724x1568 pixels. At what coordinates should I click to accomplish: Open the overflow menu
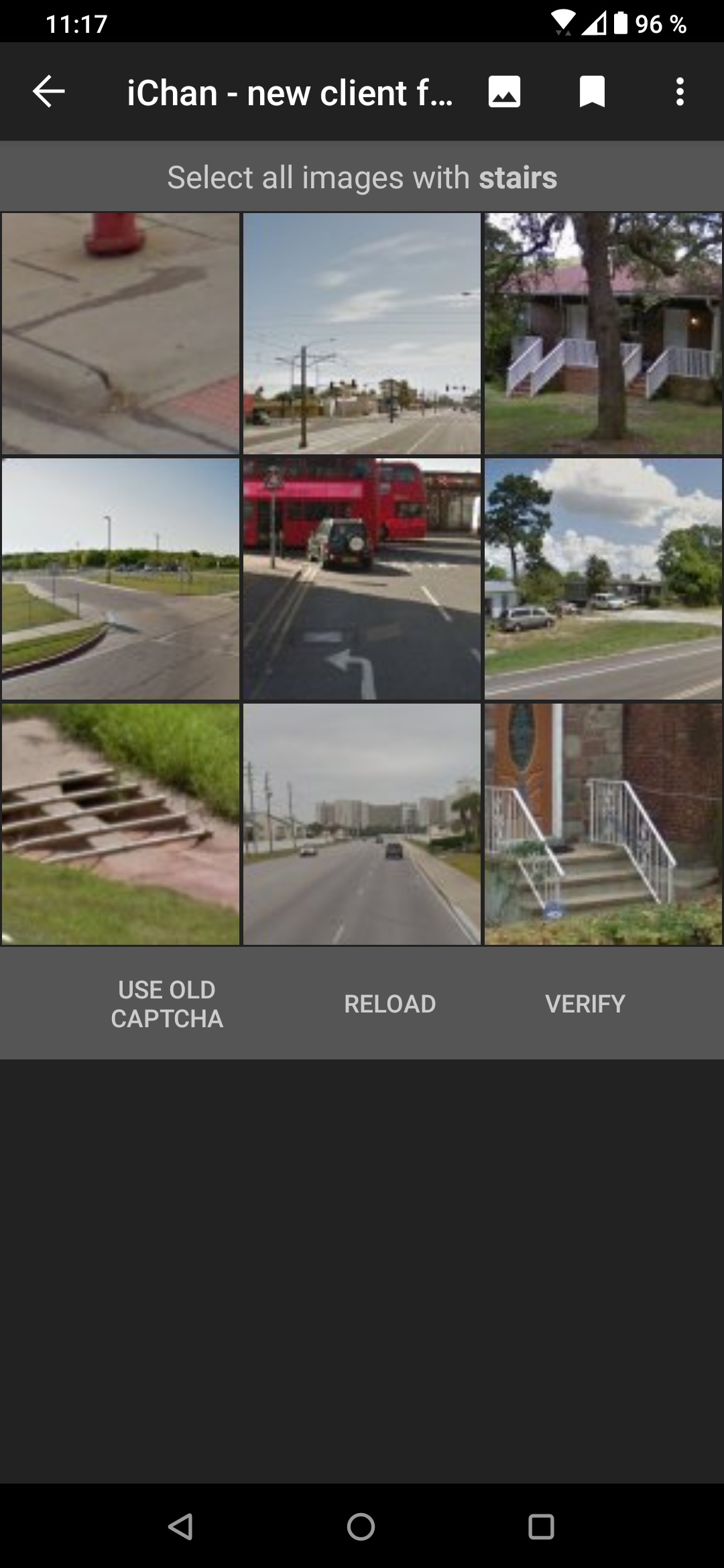[x=680, y=92]
